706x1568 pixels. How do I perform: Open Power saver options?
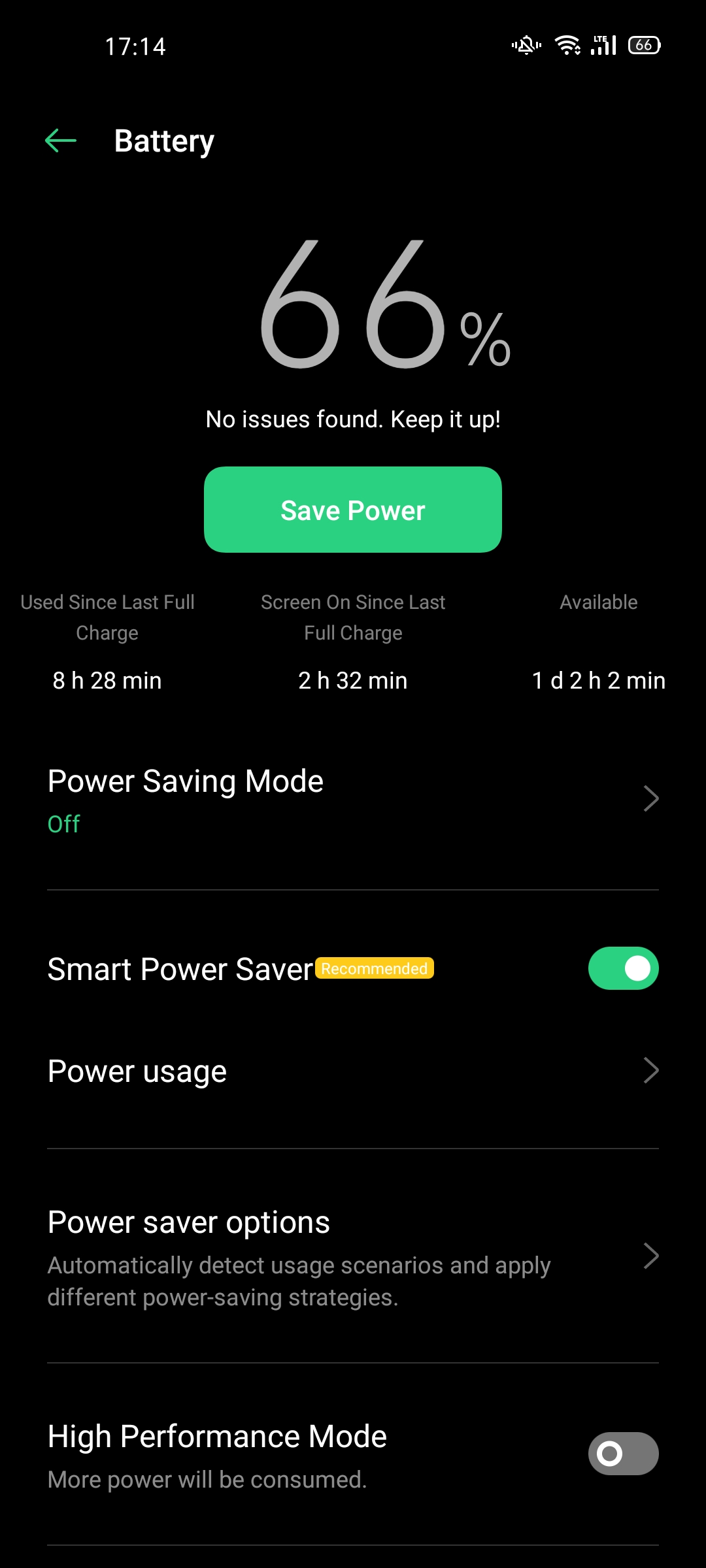coord(353,1256)
